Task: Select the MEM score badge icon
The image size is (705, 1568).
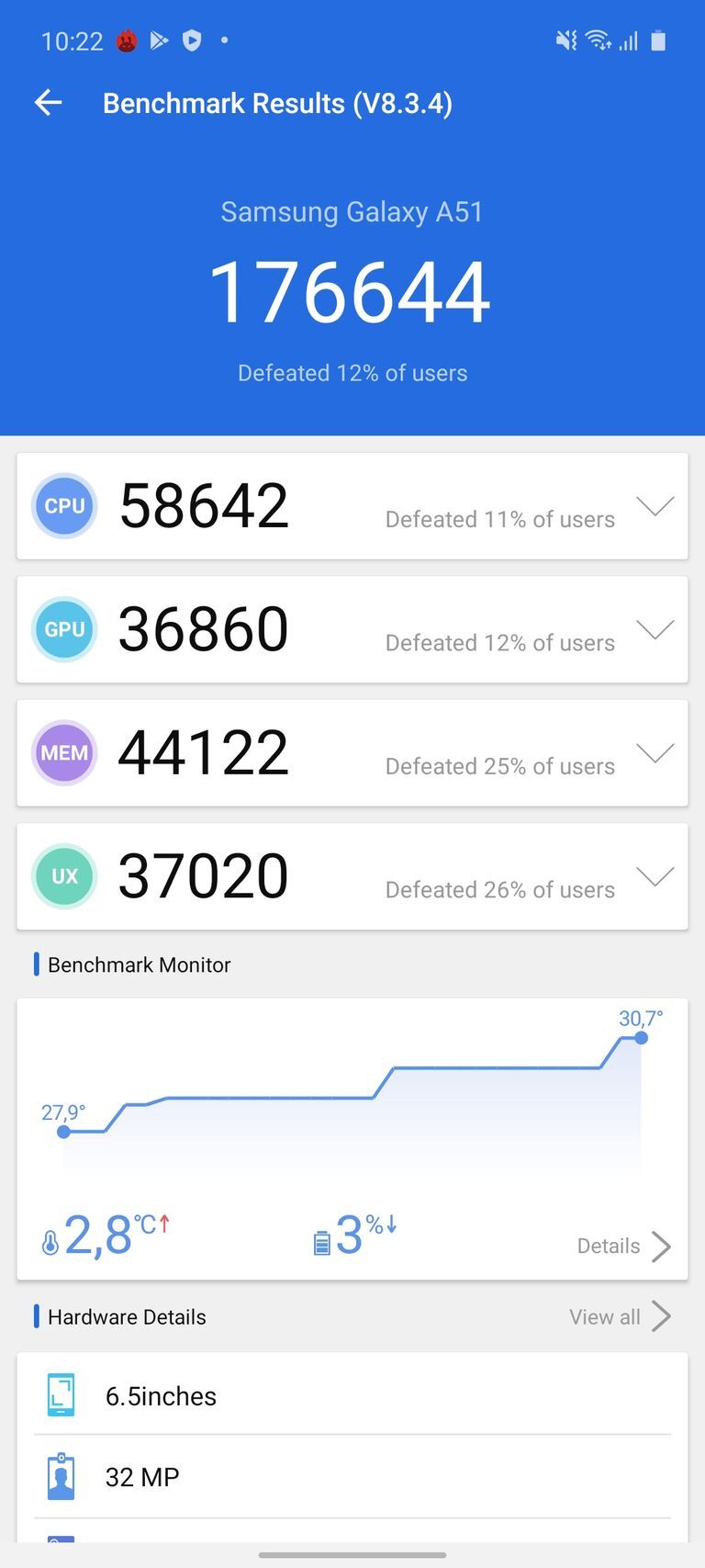Action: click(x=63, y=753)
